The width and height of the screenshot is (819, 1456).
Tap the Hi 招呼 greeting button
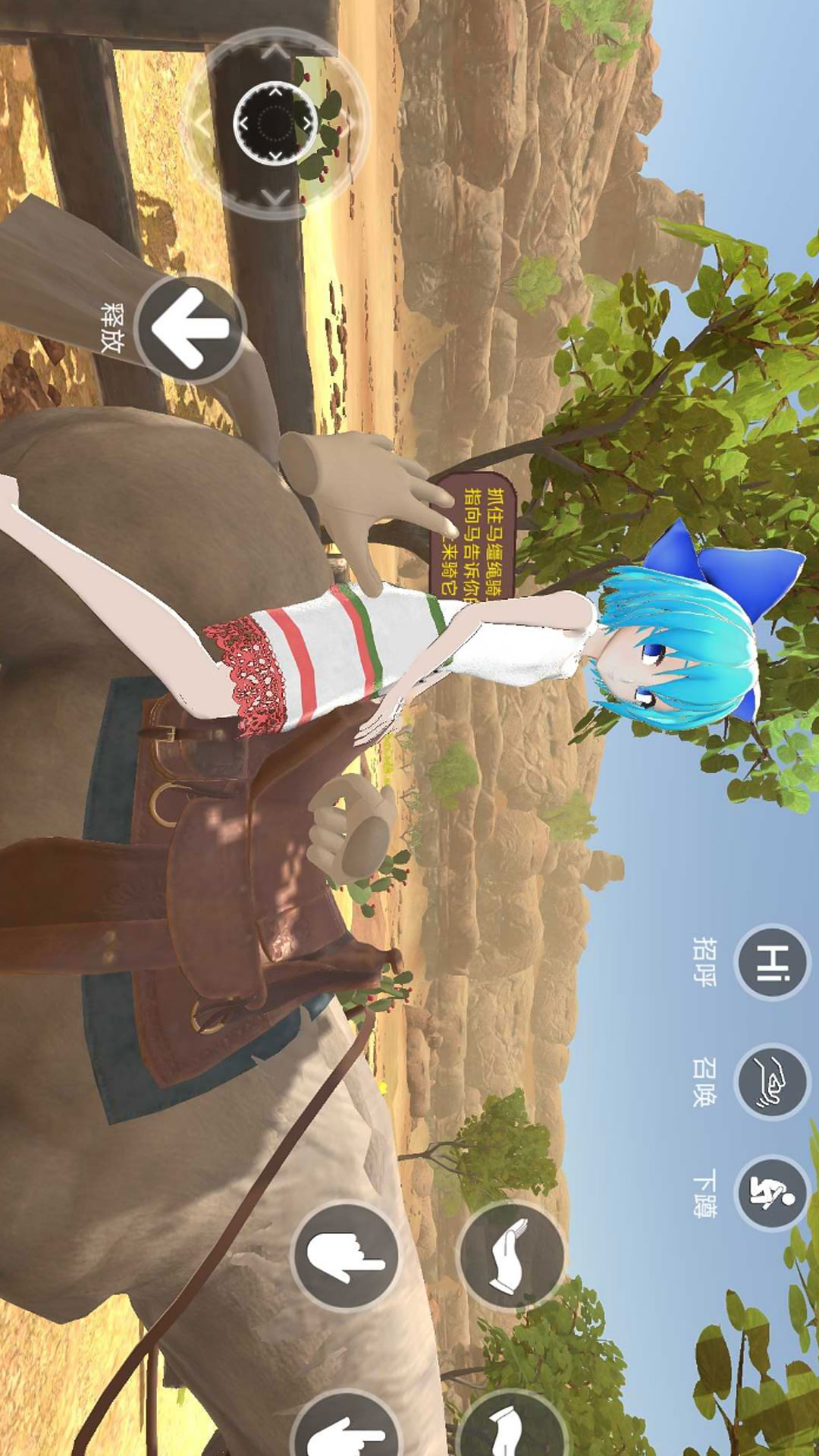[x=772, y=962]
